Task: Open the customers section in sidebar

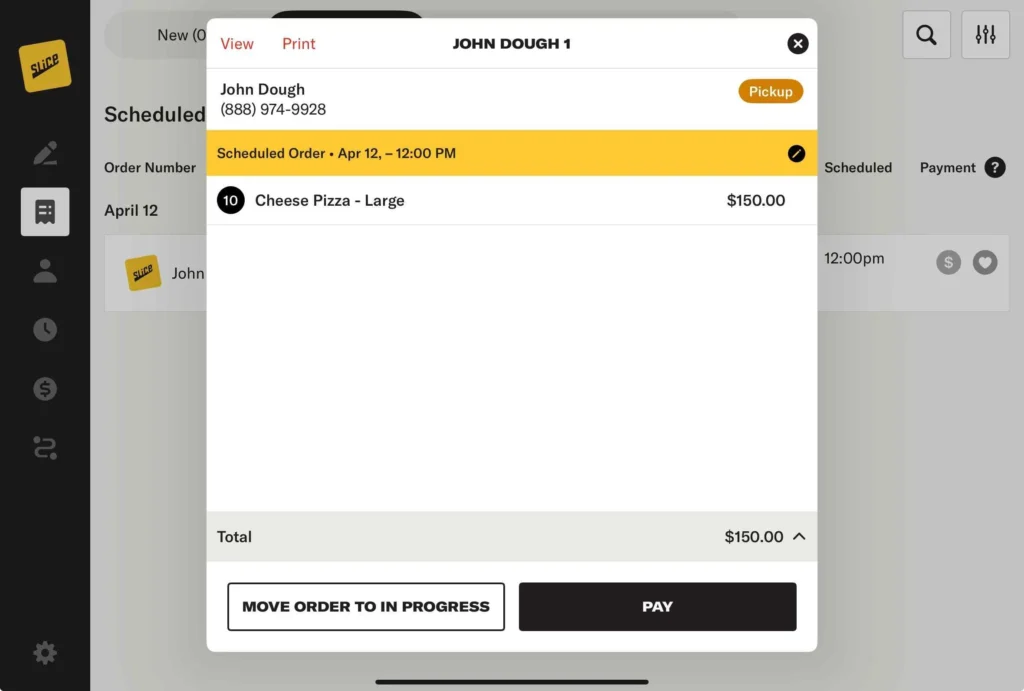Action: point(45,271)
